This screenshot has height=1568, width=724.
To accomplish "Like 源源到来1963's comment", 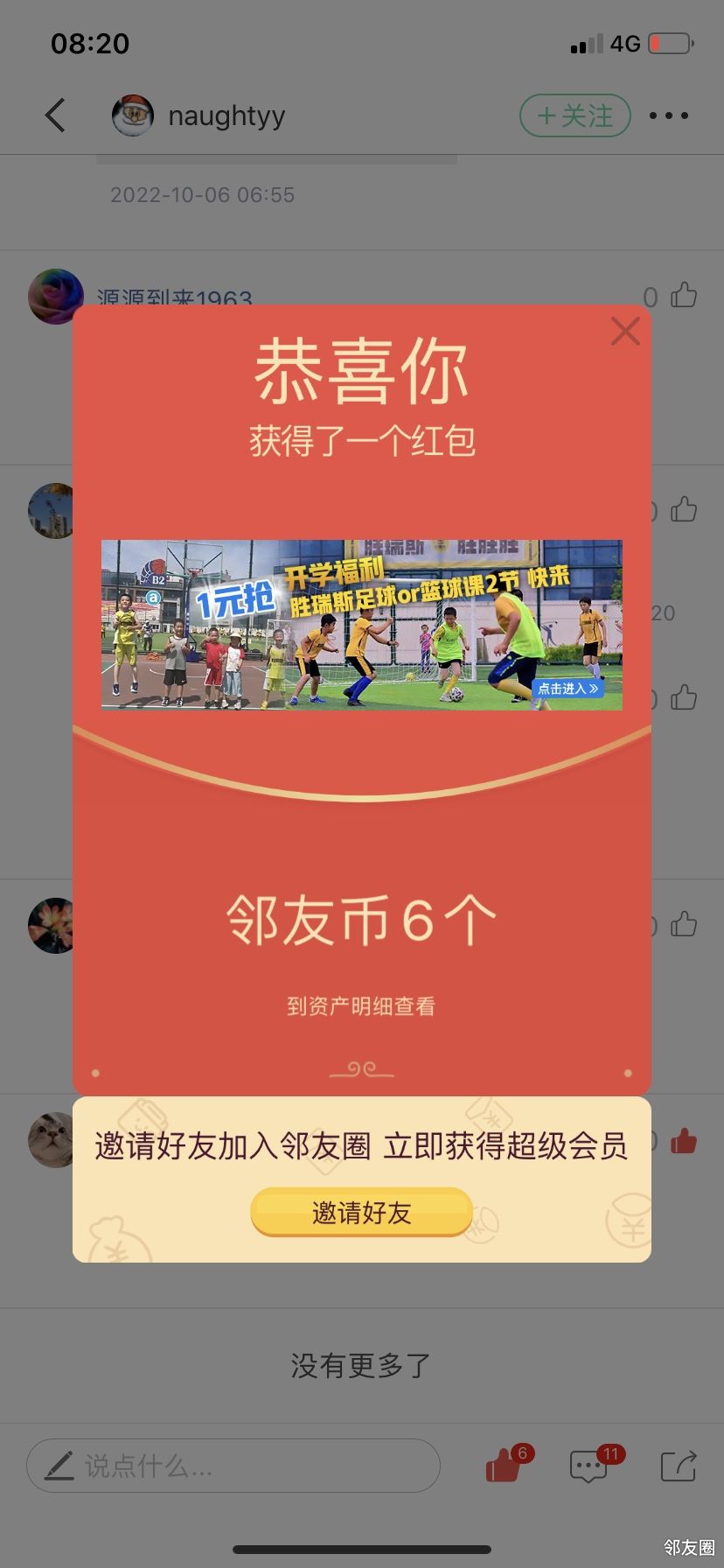I will 683,296.
